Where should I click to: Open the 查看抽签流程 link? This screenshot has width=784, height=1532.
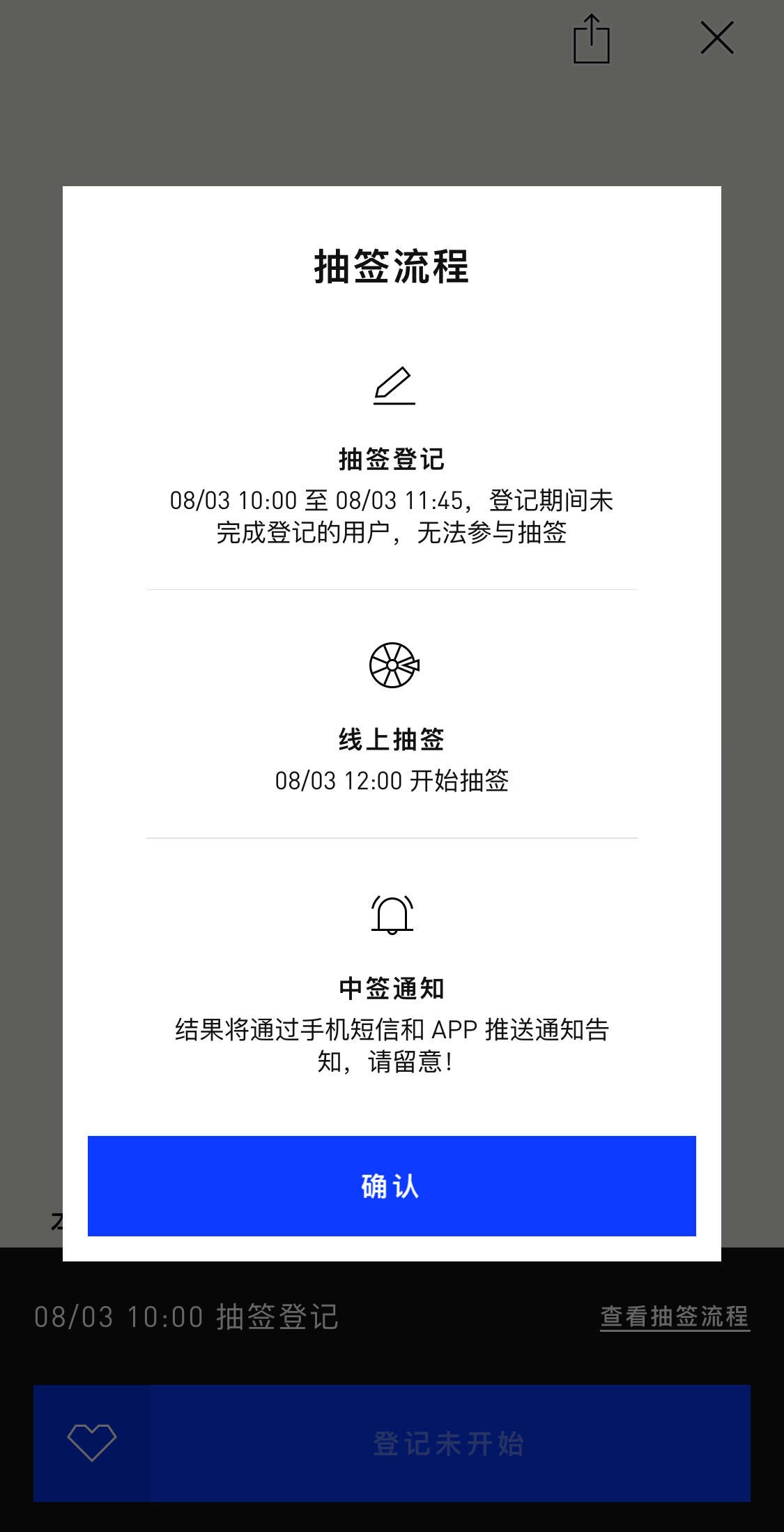tap(675, 1317)
